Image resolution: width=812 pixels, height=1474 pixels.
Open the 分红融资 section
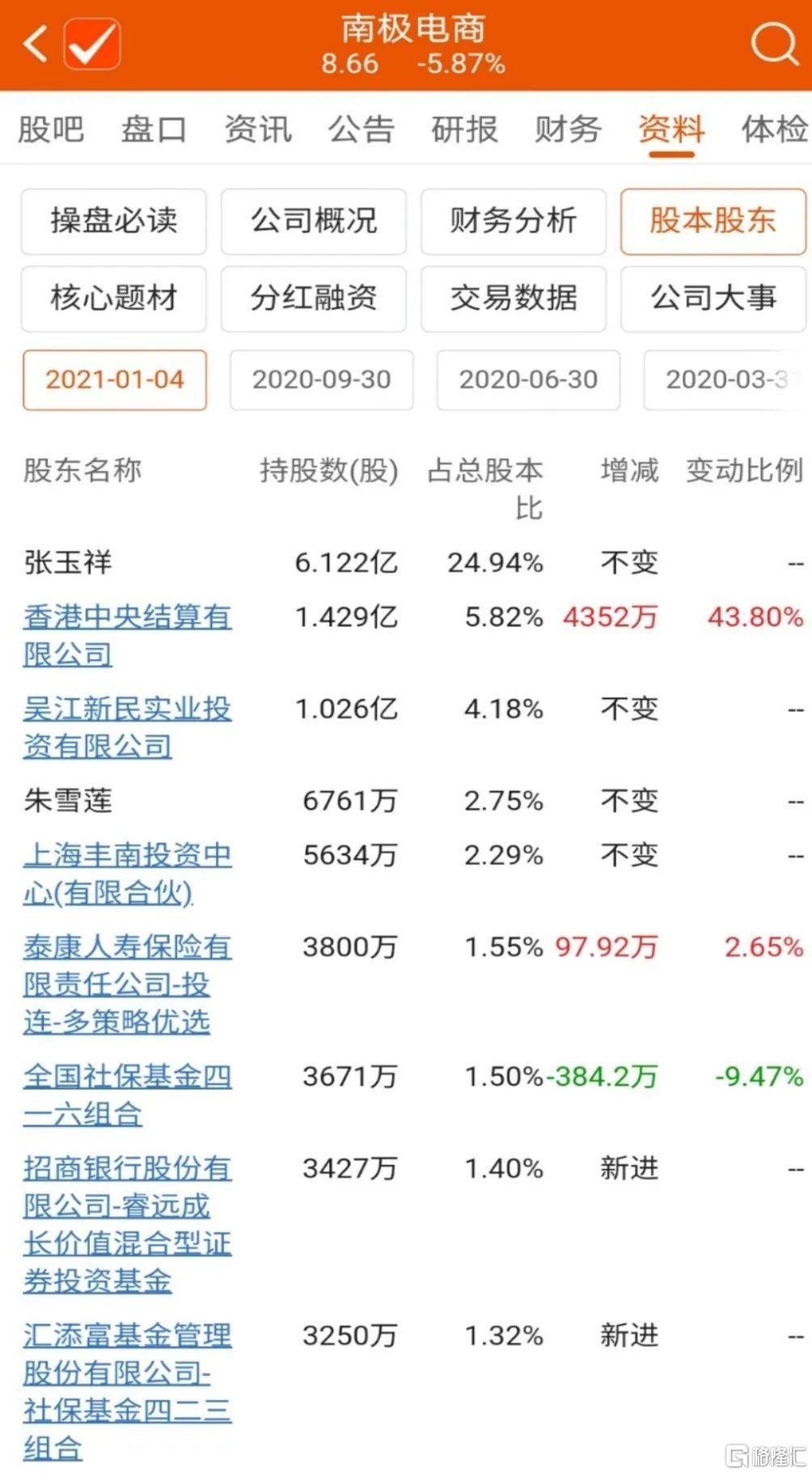(314, 299)
